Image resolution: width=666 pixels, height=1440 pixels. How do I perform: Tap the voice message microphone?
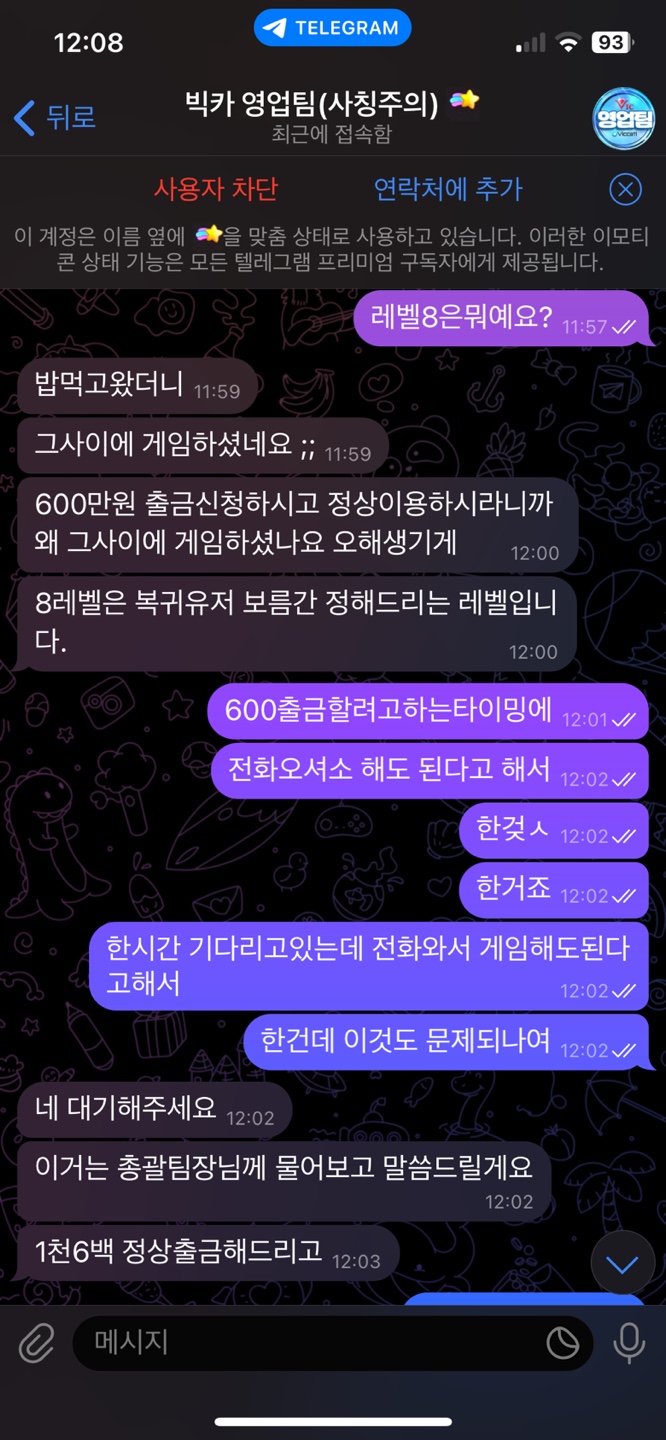tap(629, 1343)
